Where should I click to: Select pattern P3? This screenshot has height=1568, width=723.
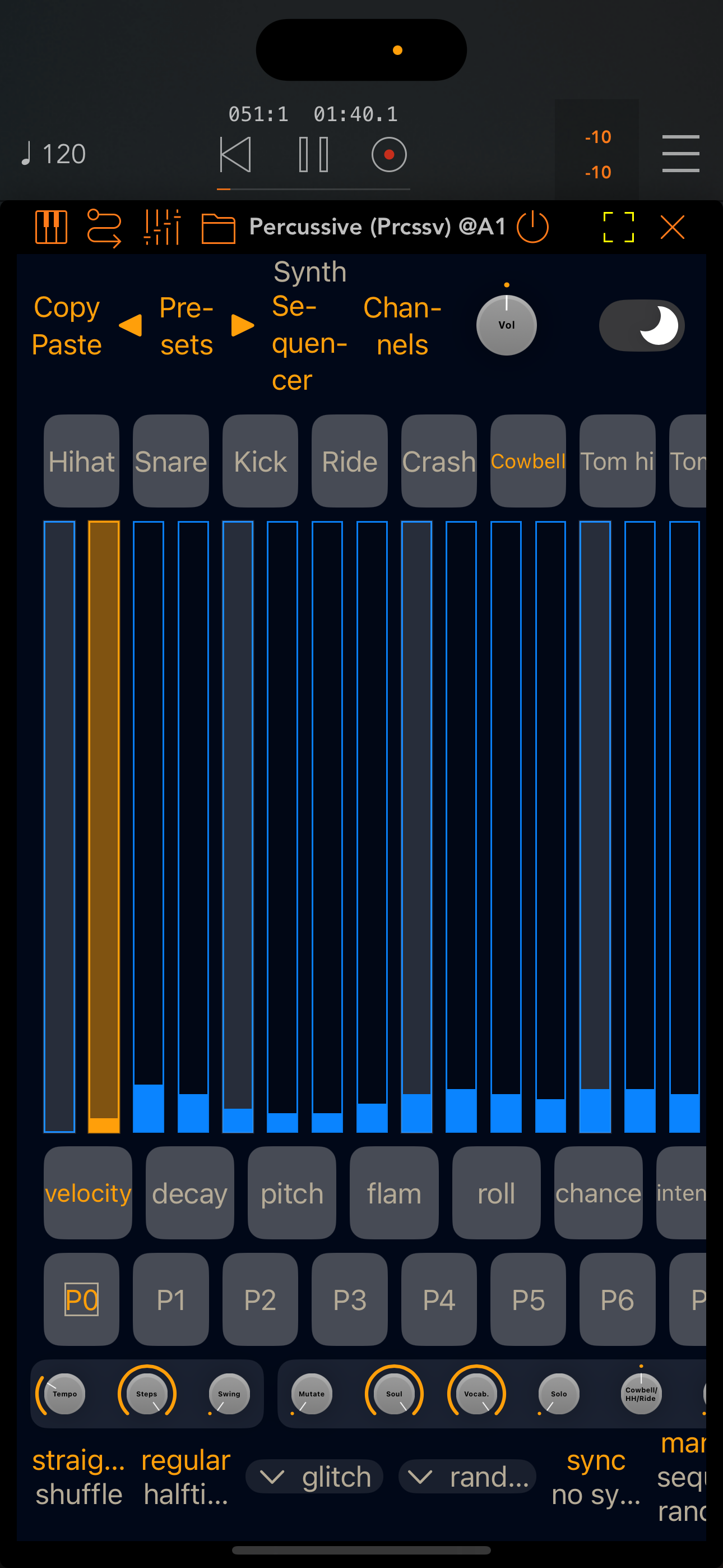coord(349,1299)
